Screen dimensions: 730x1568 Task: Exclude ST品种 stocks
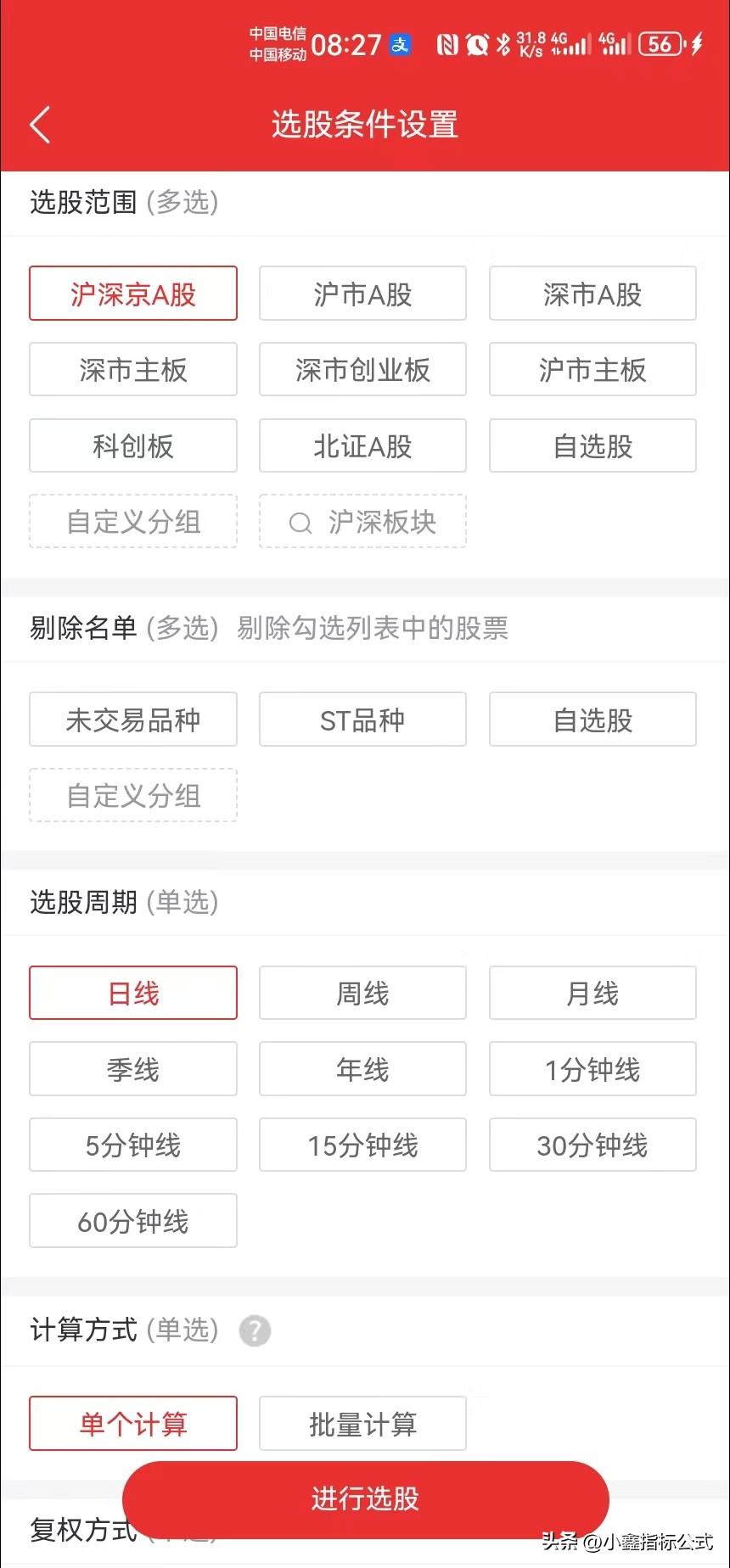(x=362, y=720)
